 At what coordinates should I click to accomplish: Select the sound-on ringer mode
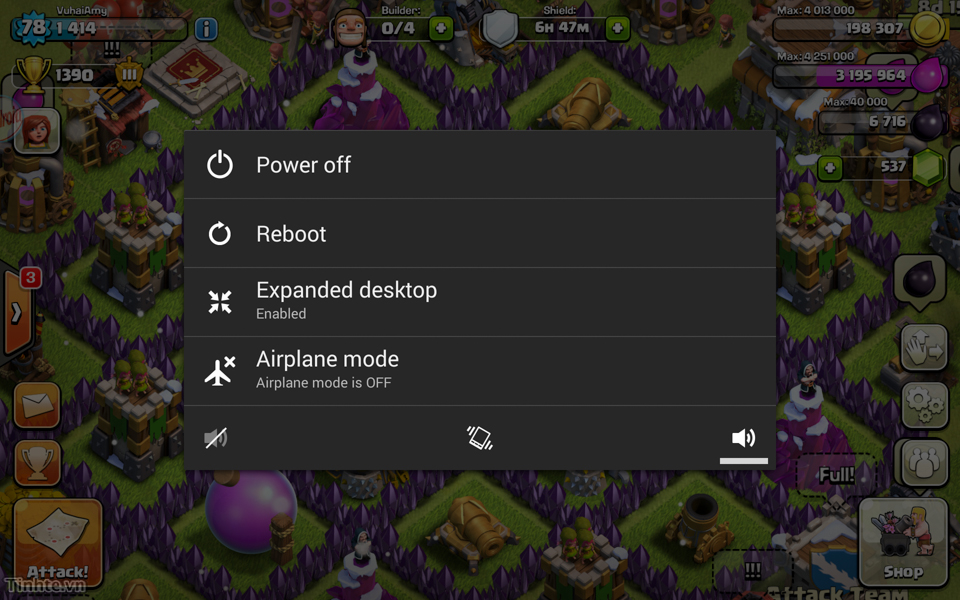tap(743, 438)
